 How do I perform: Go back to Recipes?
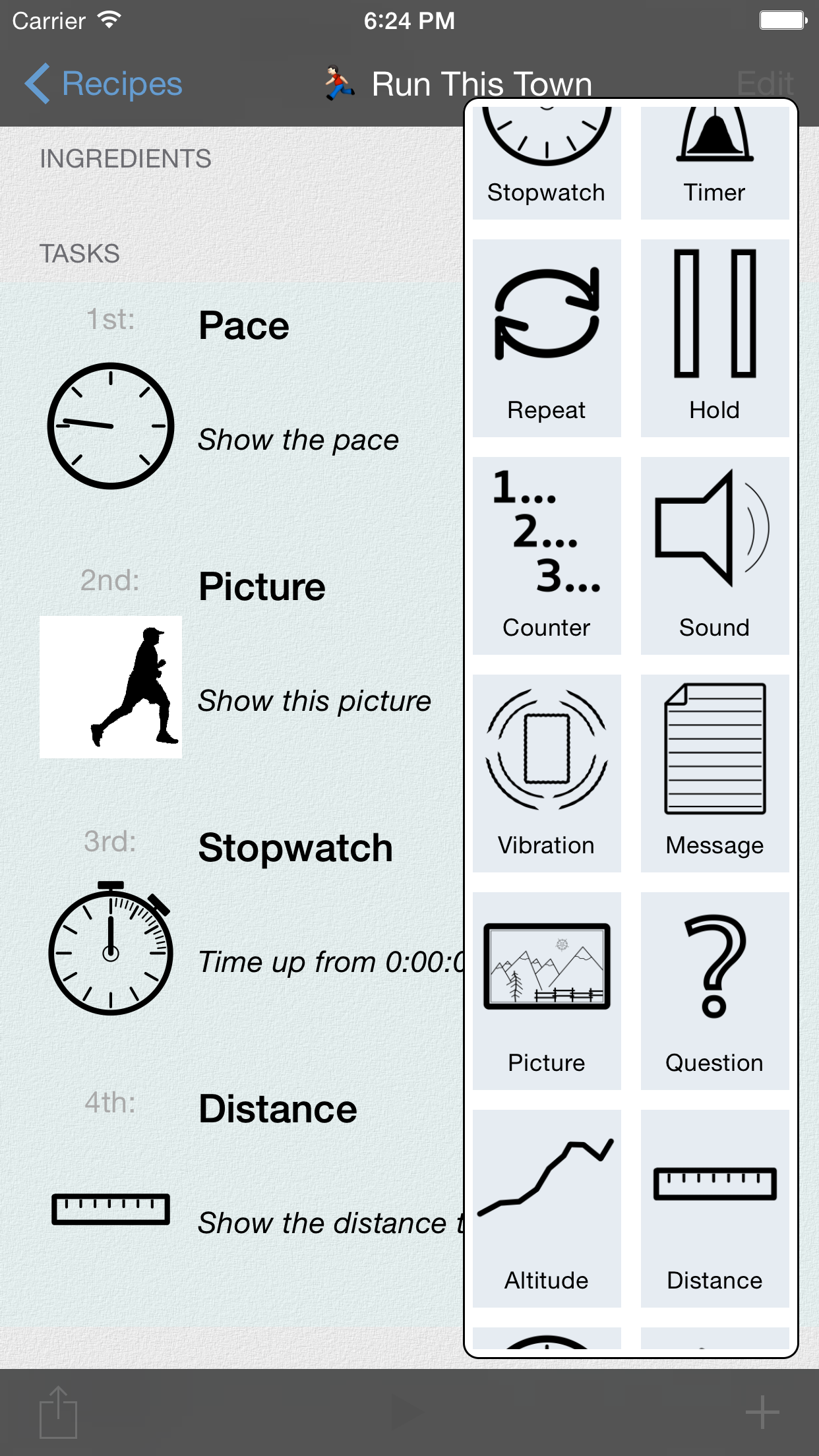[104, 84]
